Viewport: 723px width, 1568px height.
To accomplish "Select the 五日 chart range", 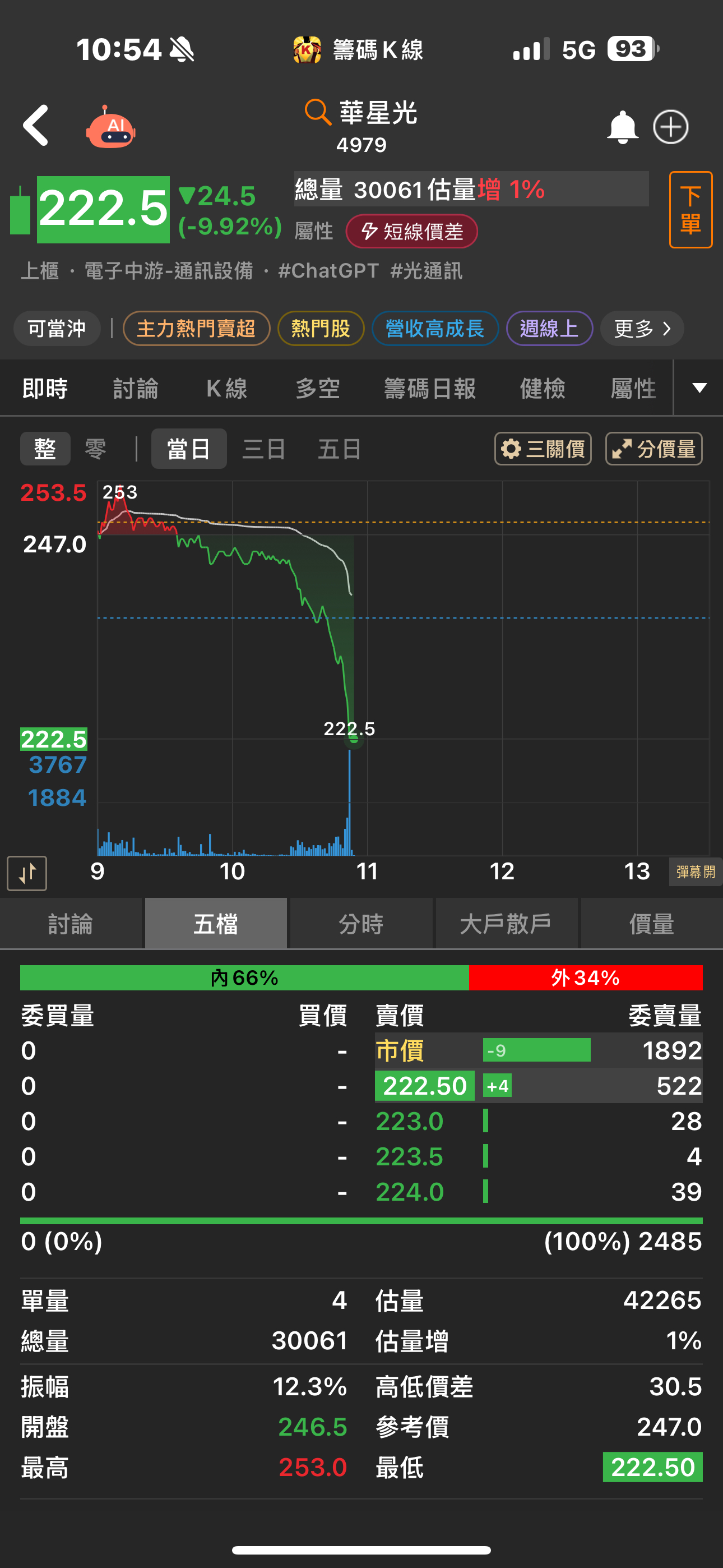I will (340, 449).
